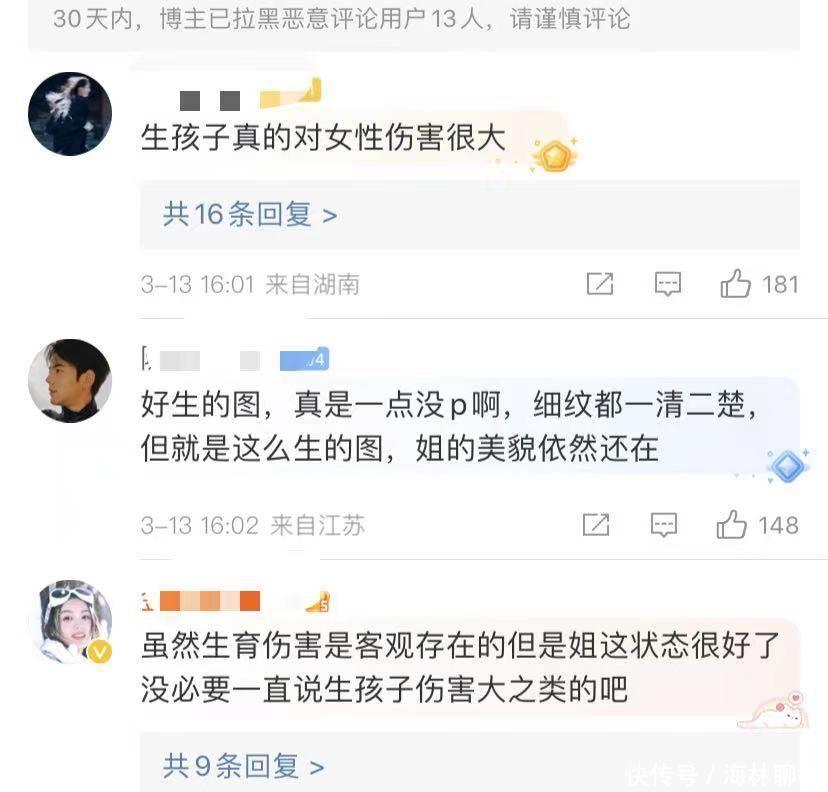Open the verified commenter's avatar with ski goggles
Viewport: 828px width, 792px height.
click(x=72, y=622)
